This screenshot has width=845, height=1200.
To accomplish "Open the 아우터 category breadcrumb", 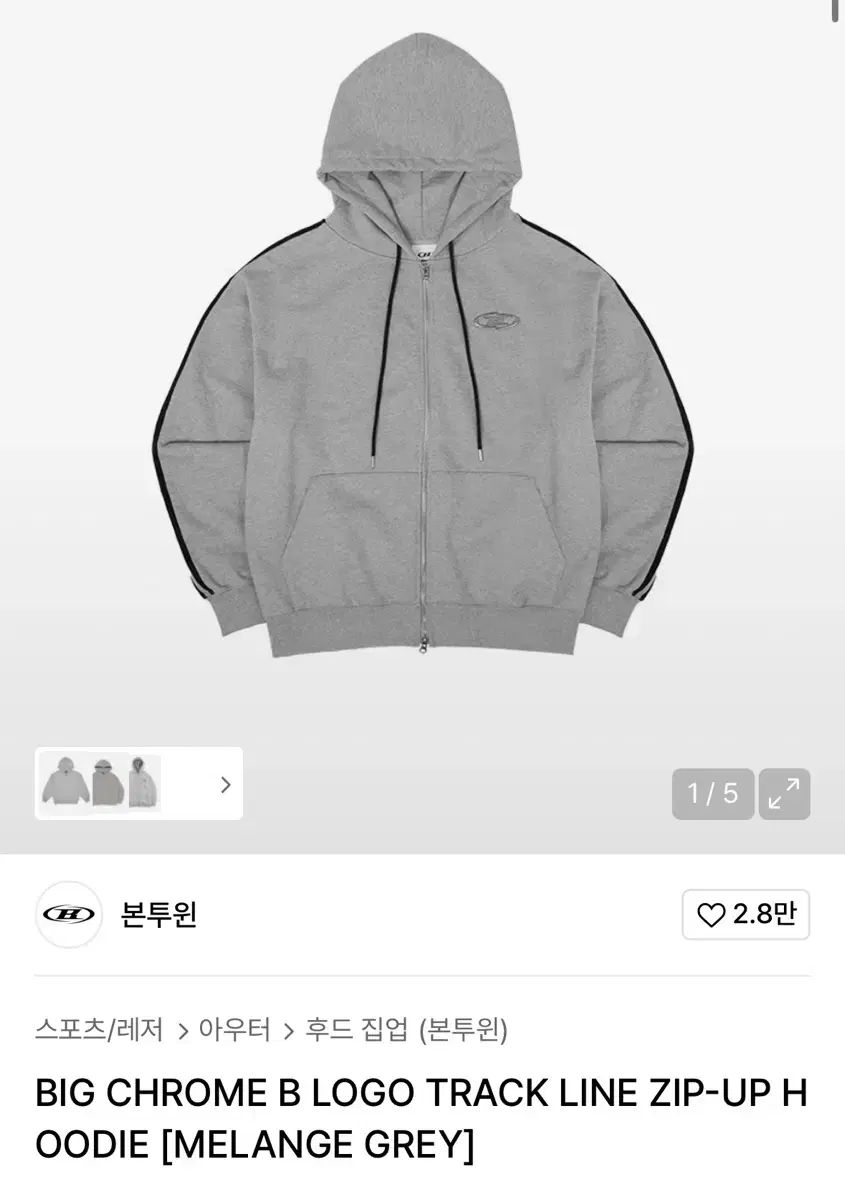I will click(234, 1029).
